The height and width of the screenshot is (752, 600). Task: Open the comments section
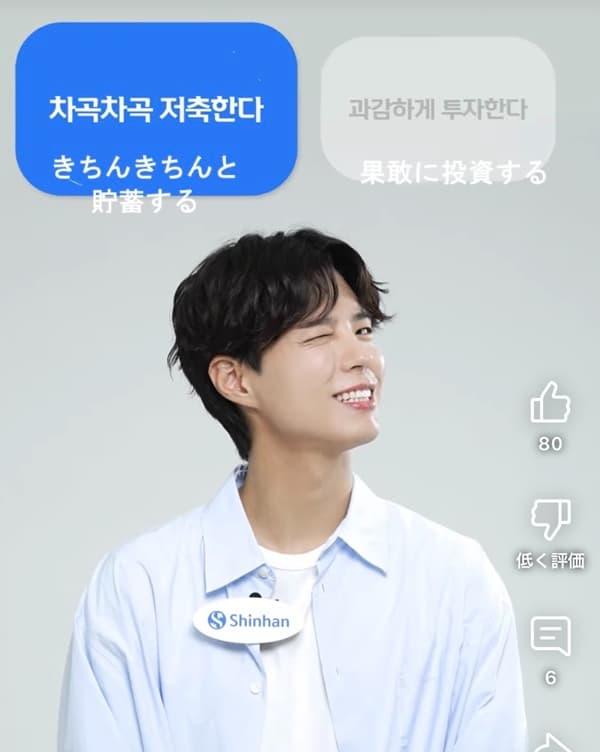(550, 636)
